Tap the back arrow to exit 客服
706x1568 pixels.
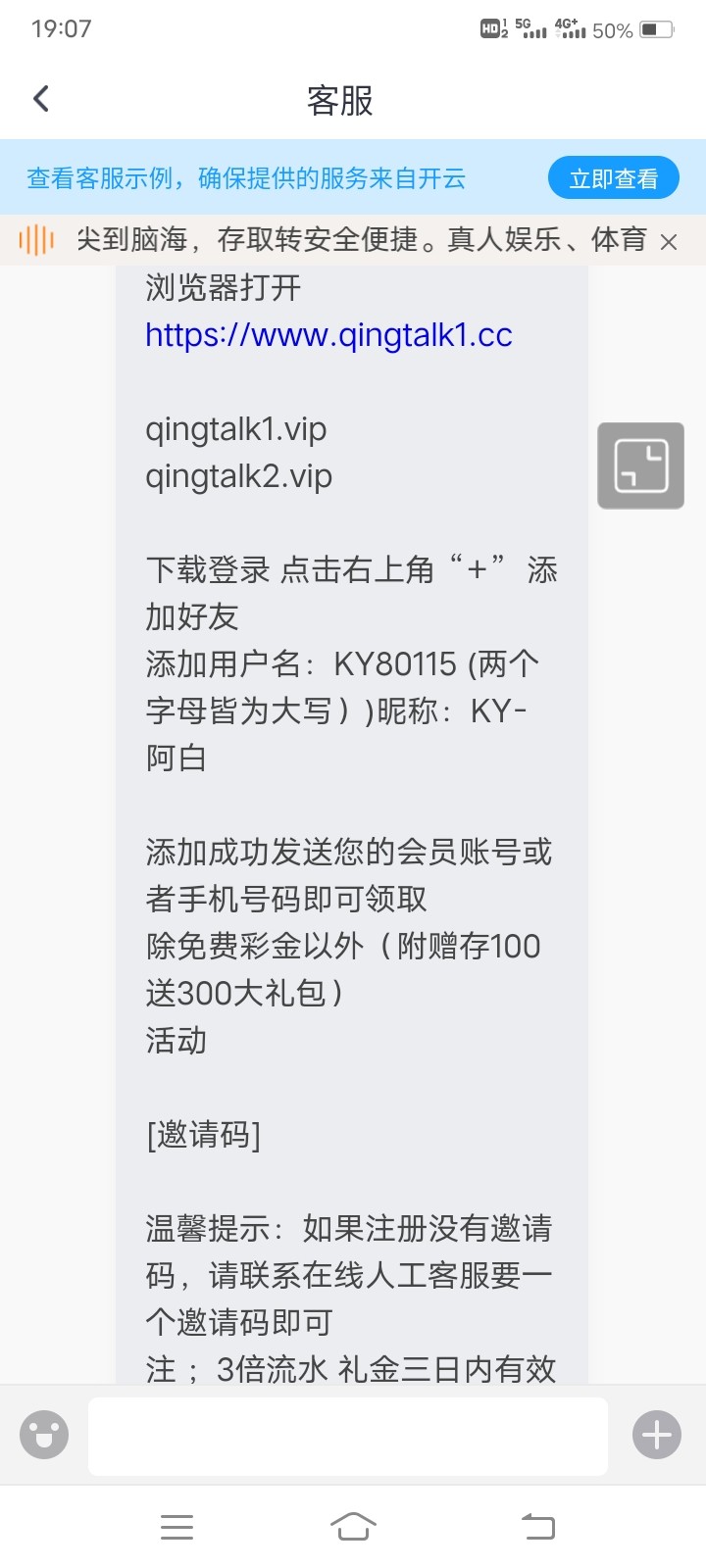click(41, 98)
